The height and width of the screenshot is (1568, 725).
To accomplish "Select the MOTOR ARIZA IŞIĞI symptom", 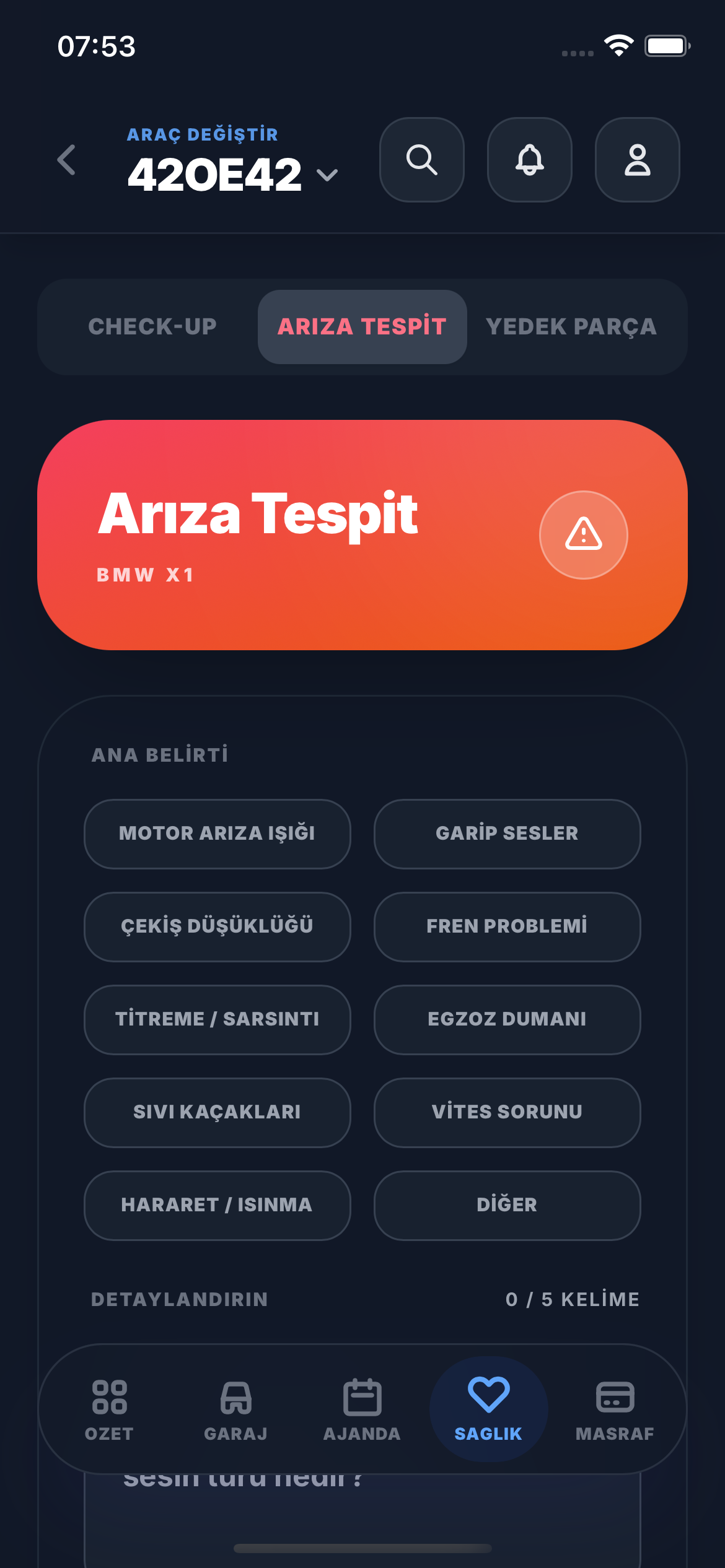I will [217, 834].
